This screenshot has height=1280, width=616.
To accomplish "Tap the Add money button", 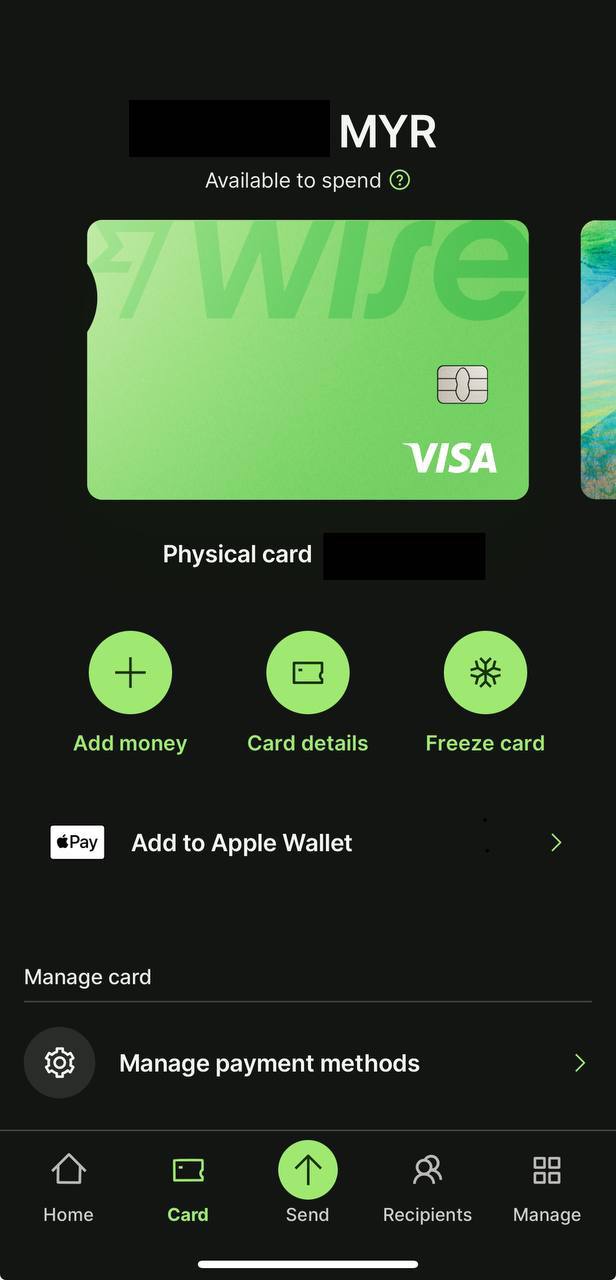I will tap(130, 673).
